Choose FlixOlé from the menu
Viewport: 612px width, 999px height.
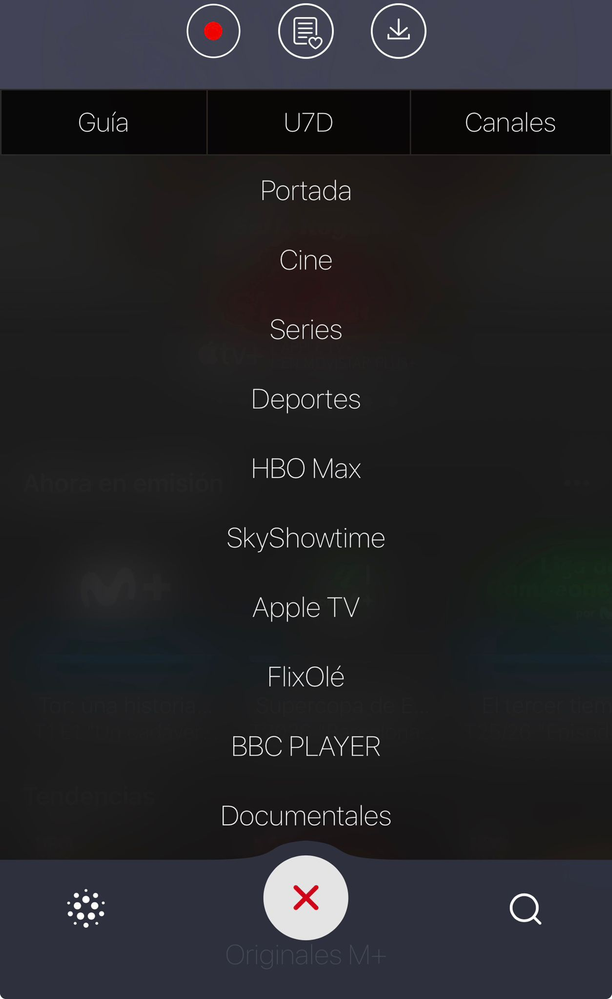click(306, 677)
